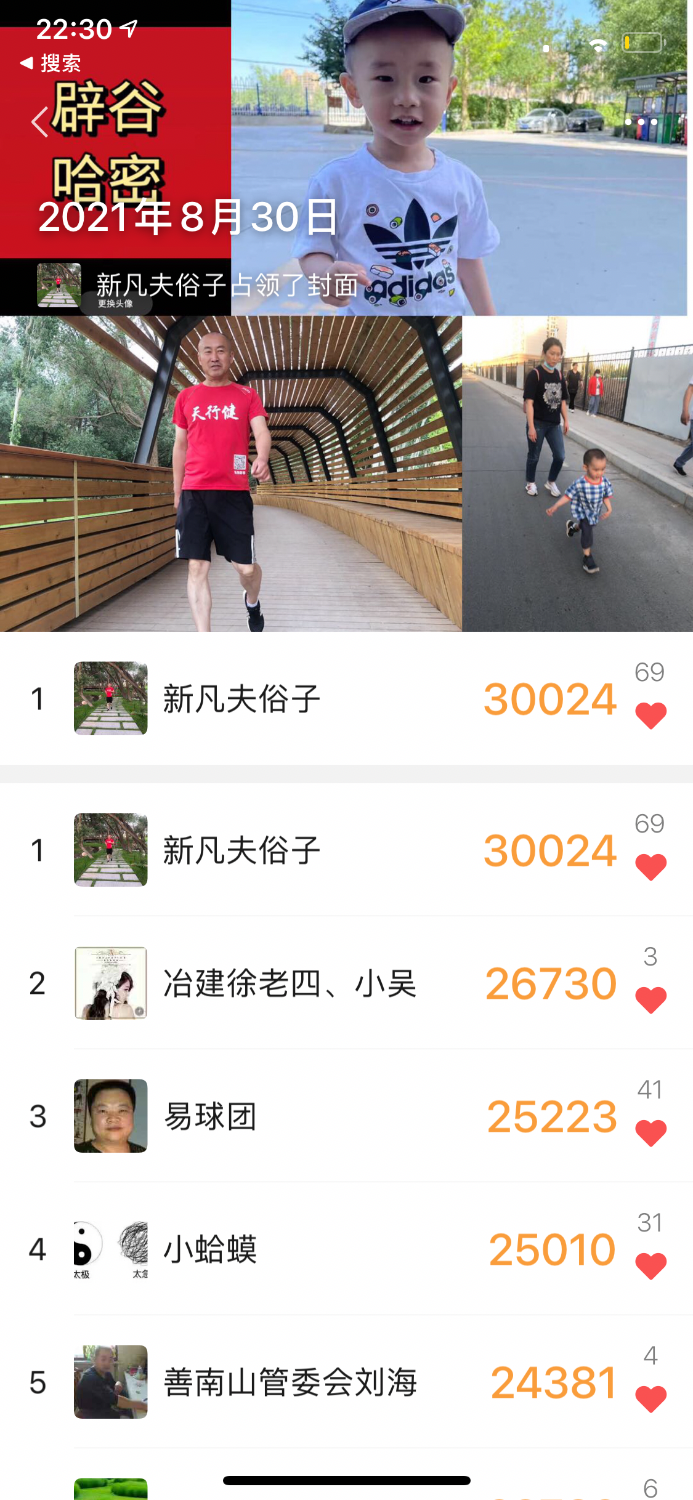View 易球团's profile from the ranking
Viewport: 693px width, 1500px height.
point(111,1116)
